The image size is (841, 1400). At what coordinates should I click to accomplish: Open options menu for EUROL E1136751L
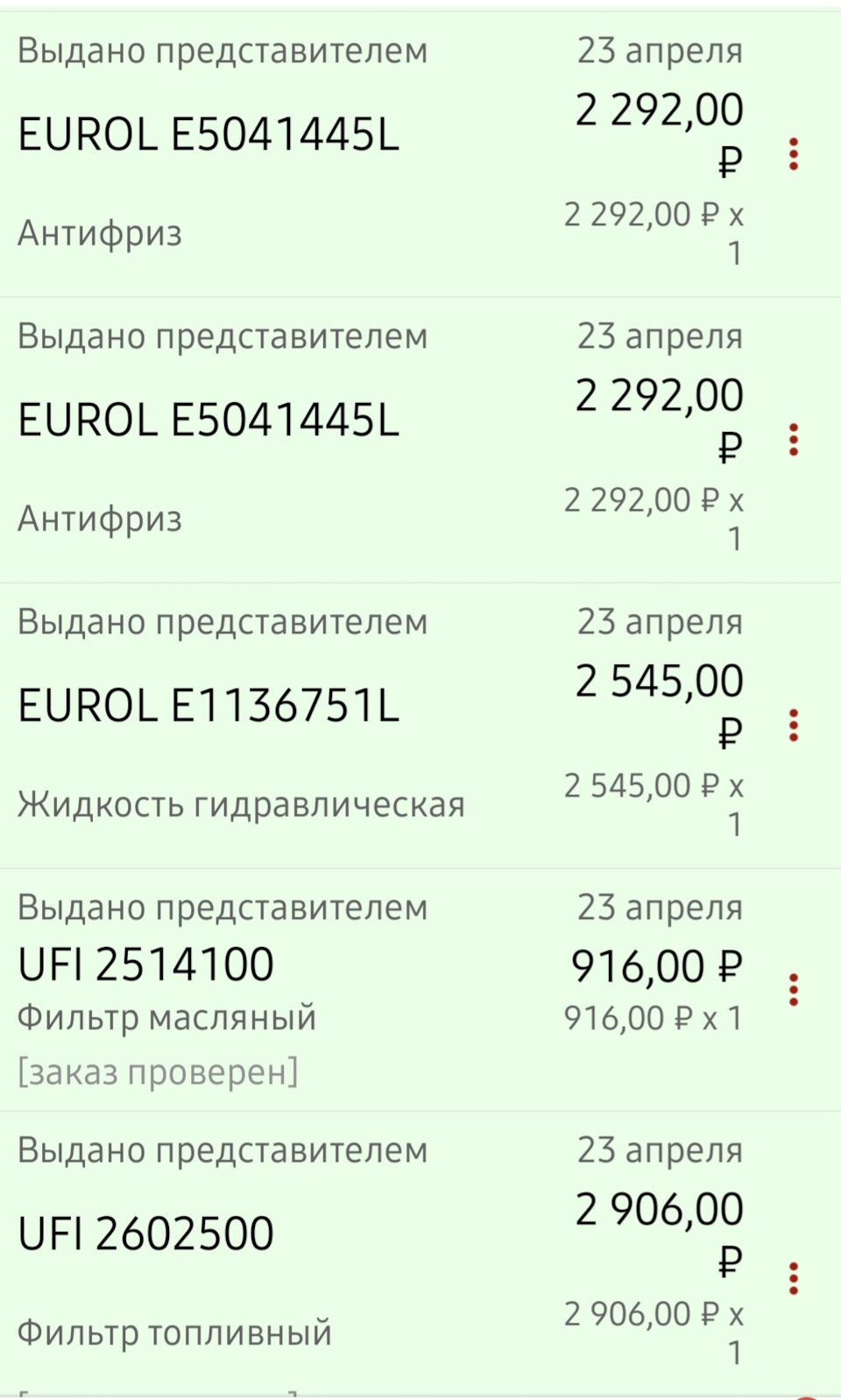(x=794, y=725)
